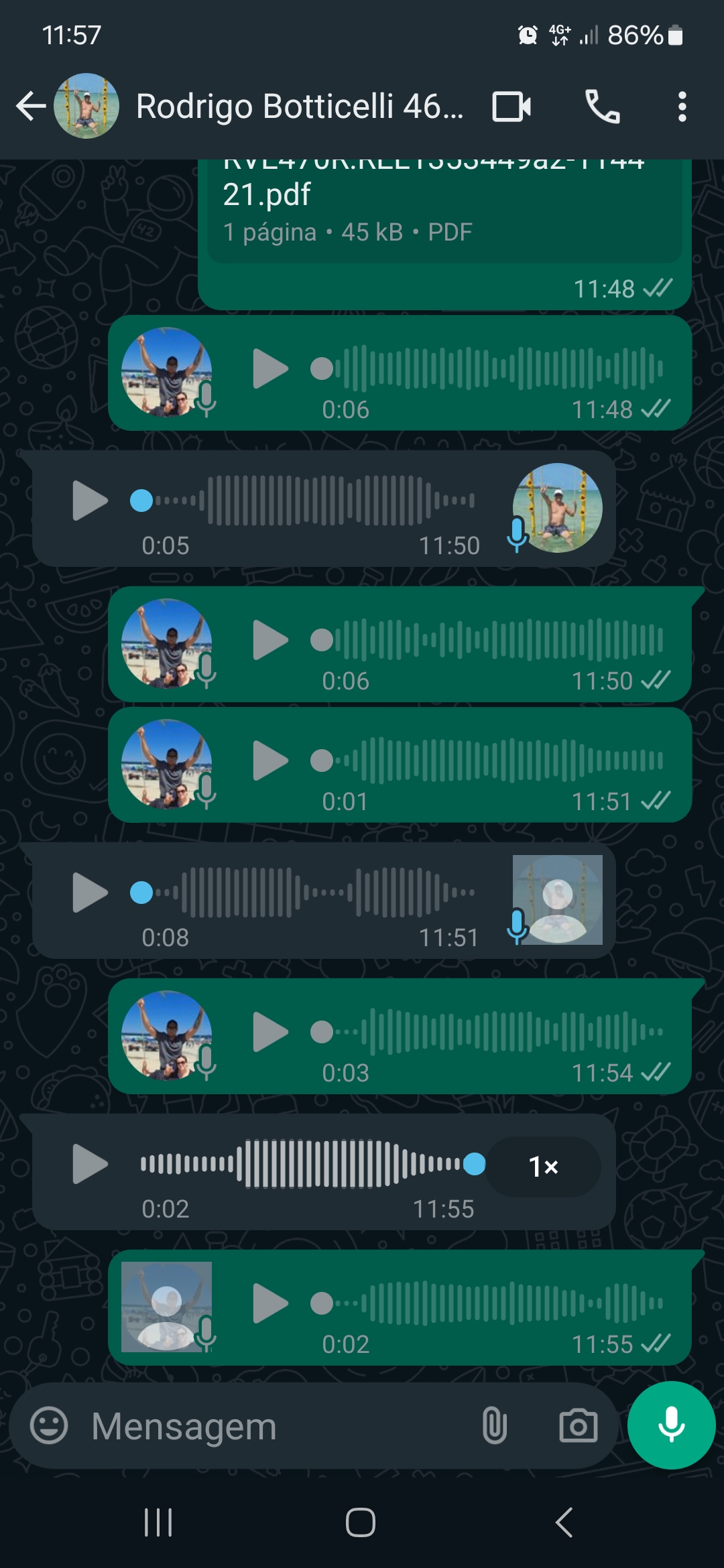Attach a file with the paperclip
The height and width of the screenshot is (1568, 724).
pyautogui.click(x=494, y=1425)
